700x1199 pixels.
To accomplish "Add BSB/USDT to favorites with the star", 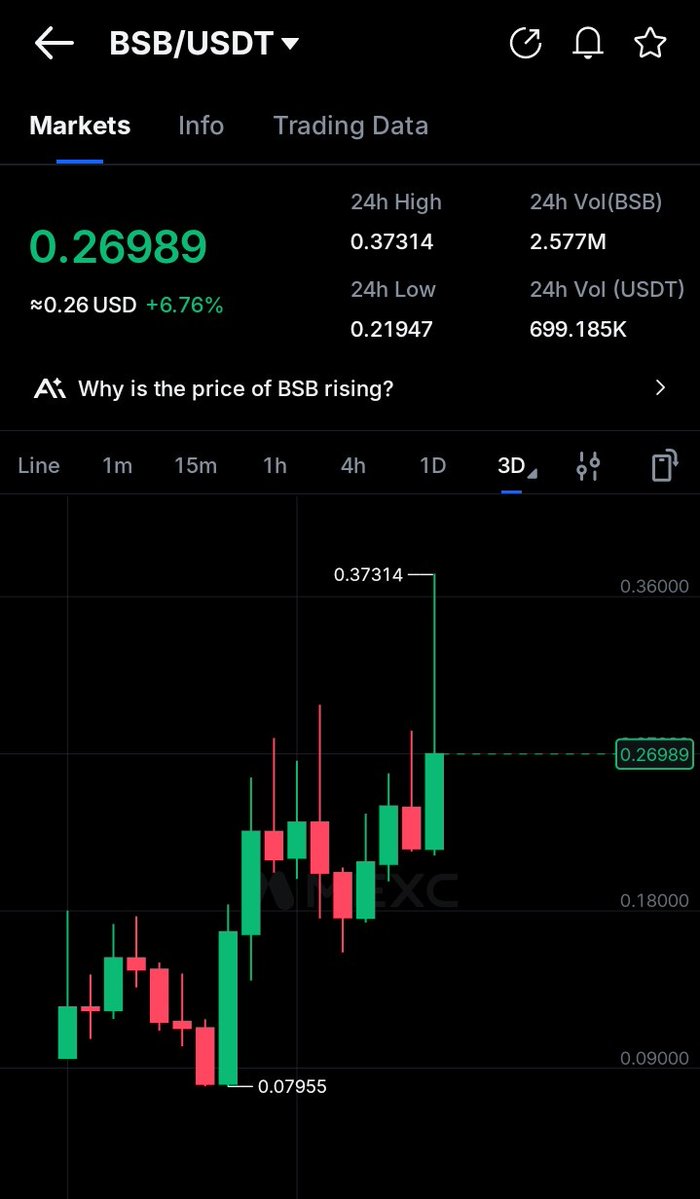I will (650, 43).
